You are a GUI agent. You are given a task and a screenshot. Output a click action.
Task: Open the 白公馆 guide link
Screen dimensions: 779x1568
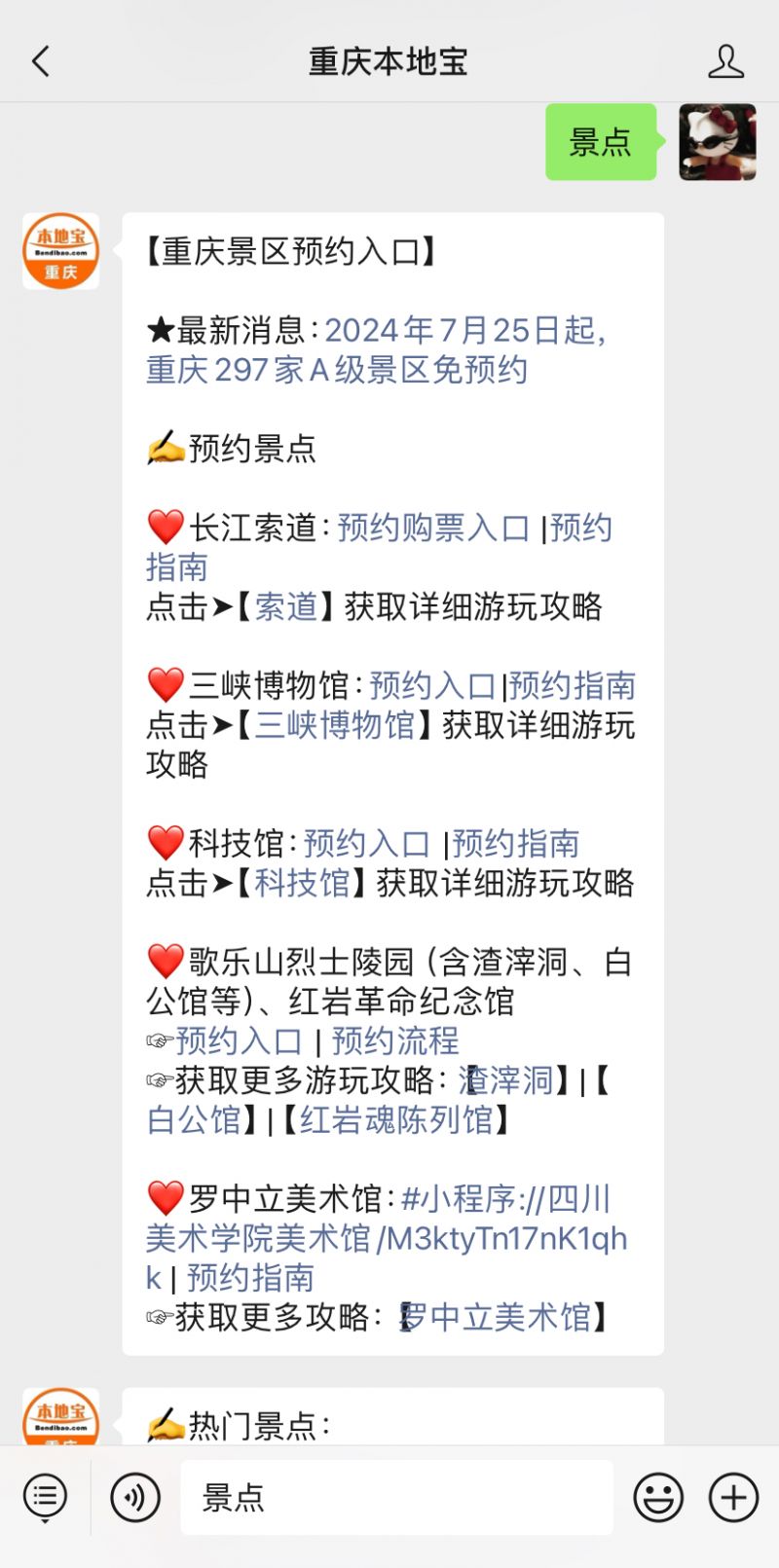(x=194, y=1119)
